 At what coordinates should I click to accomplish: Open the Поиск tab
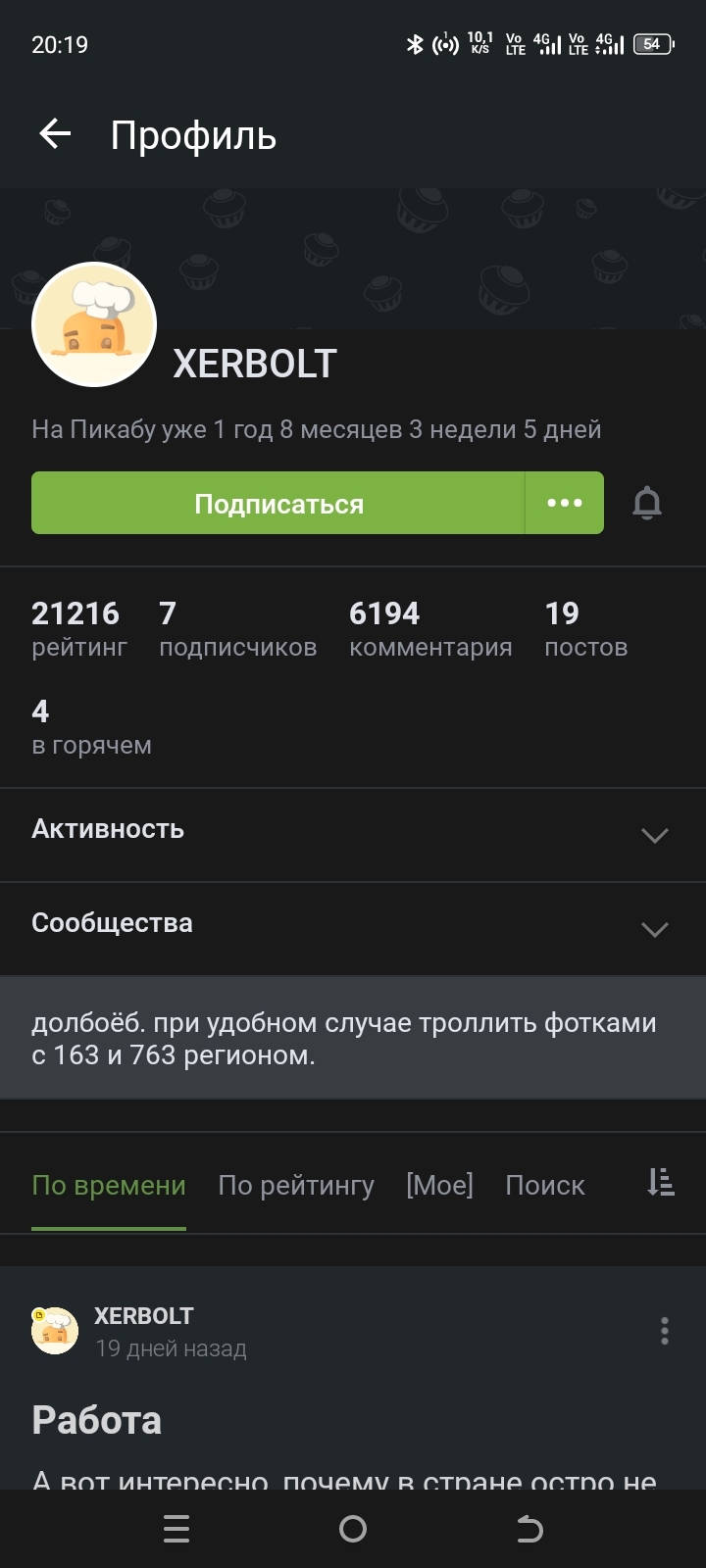[545, 1186]
